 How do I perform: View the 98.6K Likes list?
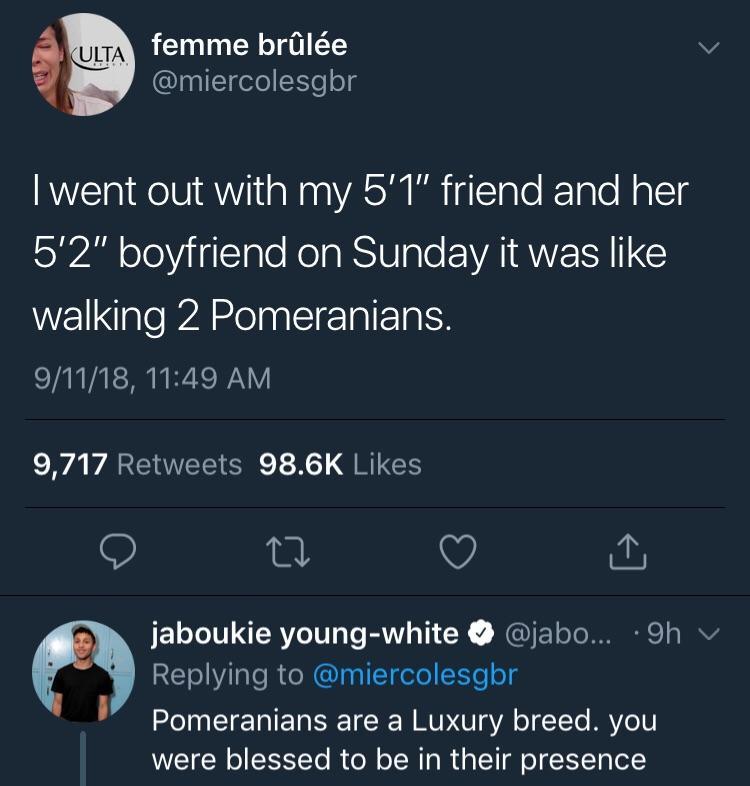coord(340,464)
